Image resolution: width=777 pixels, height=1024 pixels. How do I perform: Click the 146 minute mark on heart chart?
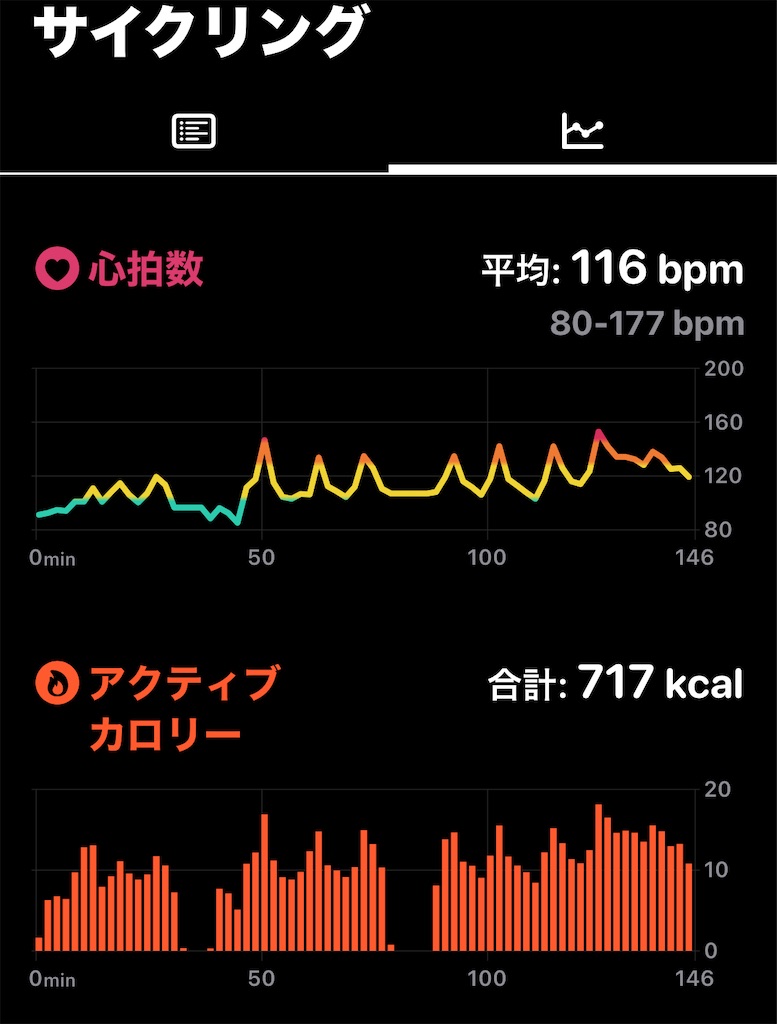697,560
